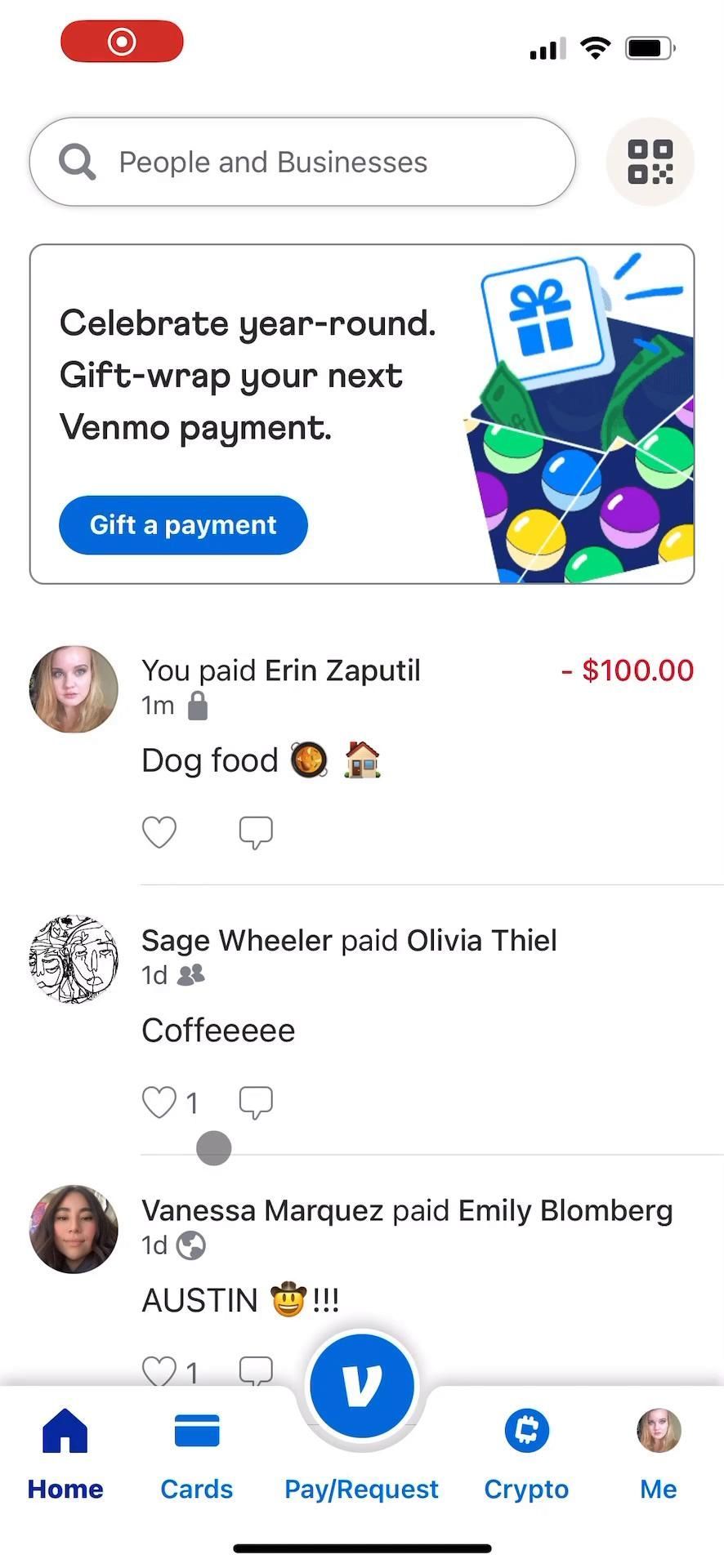The height and width of the screenshot is (1568, 724).
Task: Switch to the Cards tab
Action: pyautogui.click(x=197, y=1455)
